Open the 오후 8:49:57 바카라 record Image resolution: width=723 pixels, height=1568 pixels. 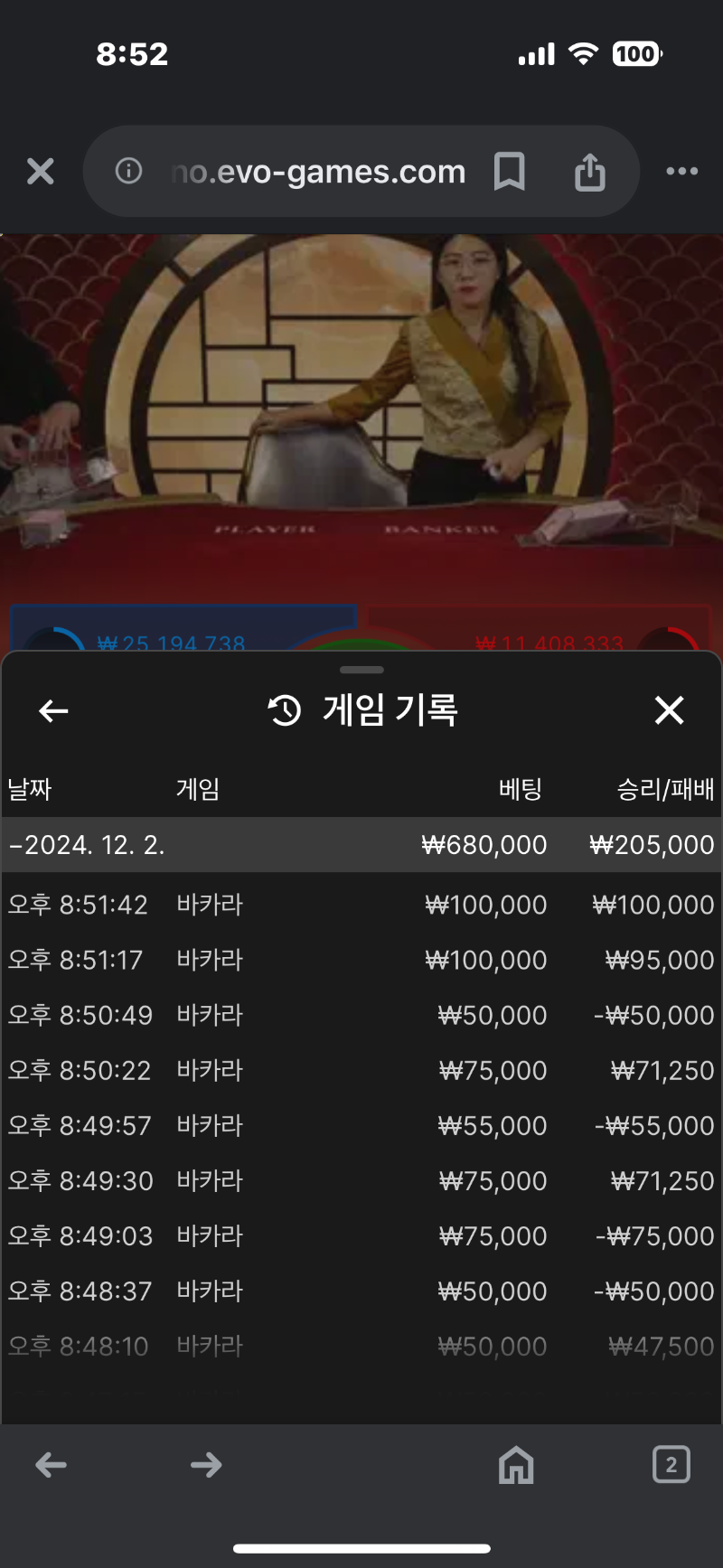[x=361, y=1125]
